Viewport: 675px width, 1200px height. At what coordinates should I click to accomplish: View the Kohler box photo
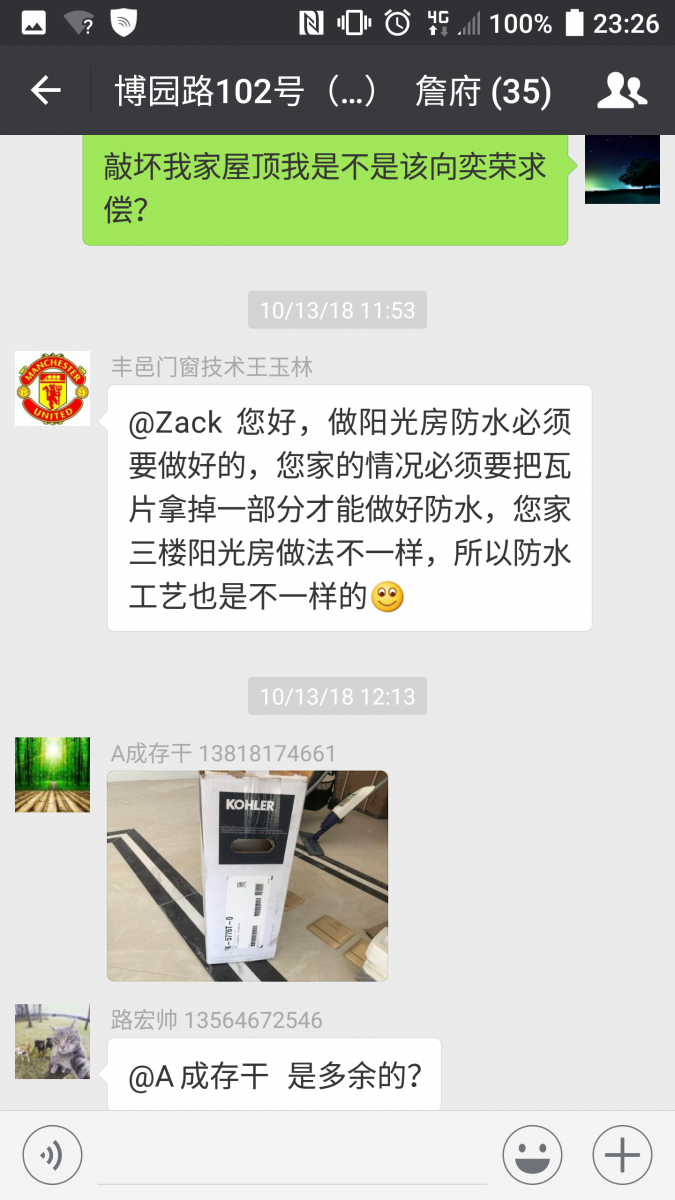point(247,876)
